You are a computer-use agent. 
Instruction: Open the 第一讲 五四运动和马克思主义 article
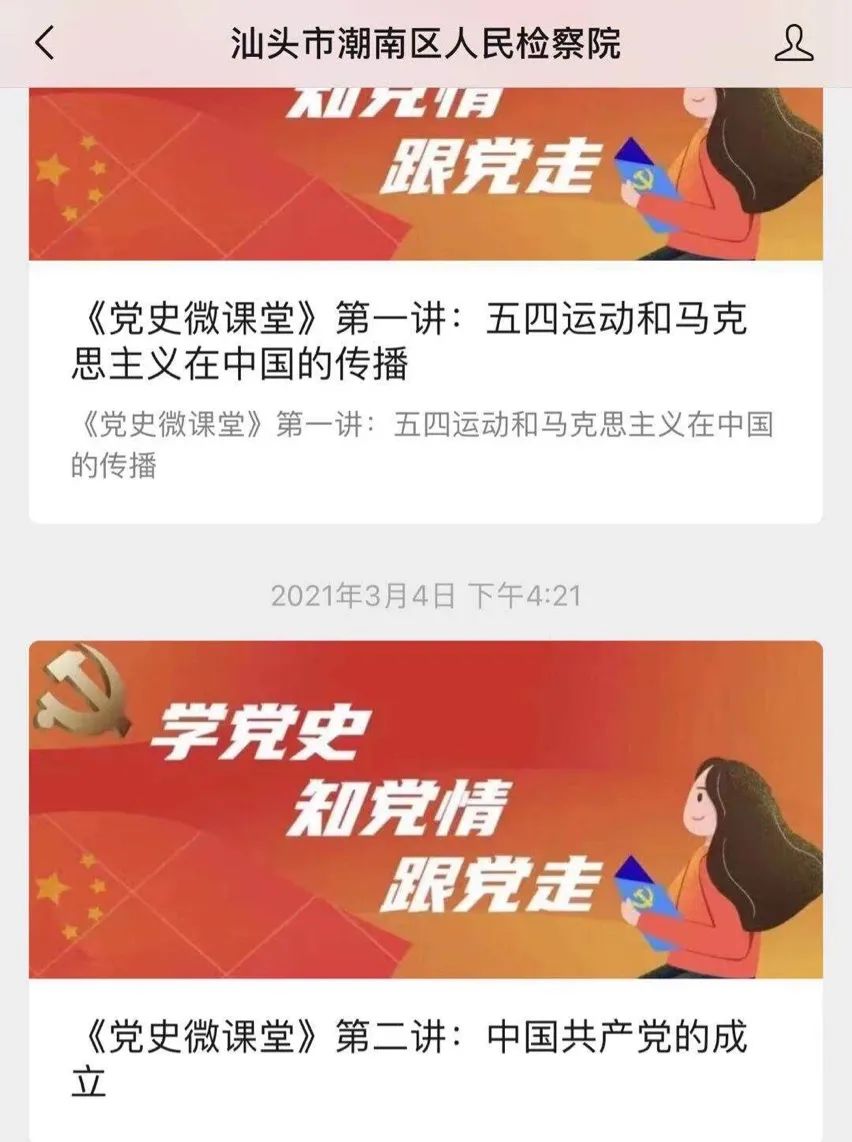click(409, 342)
